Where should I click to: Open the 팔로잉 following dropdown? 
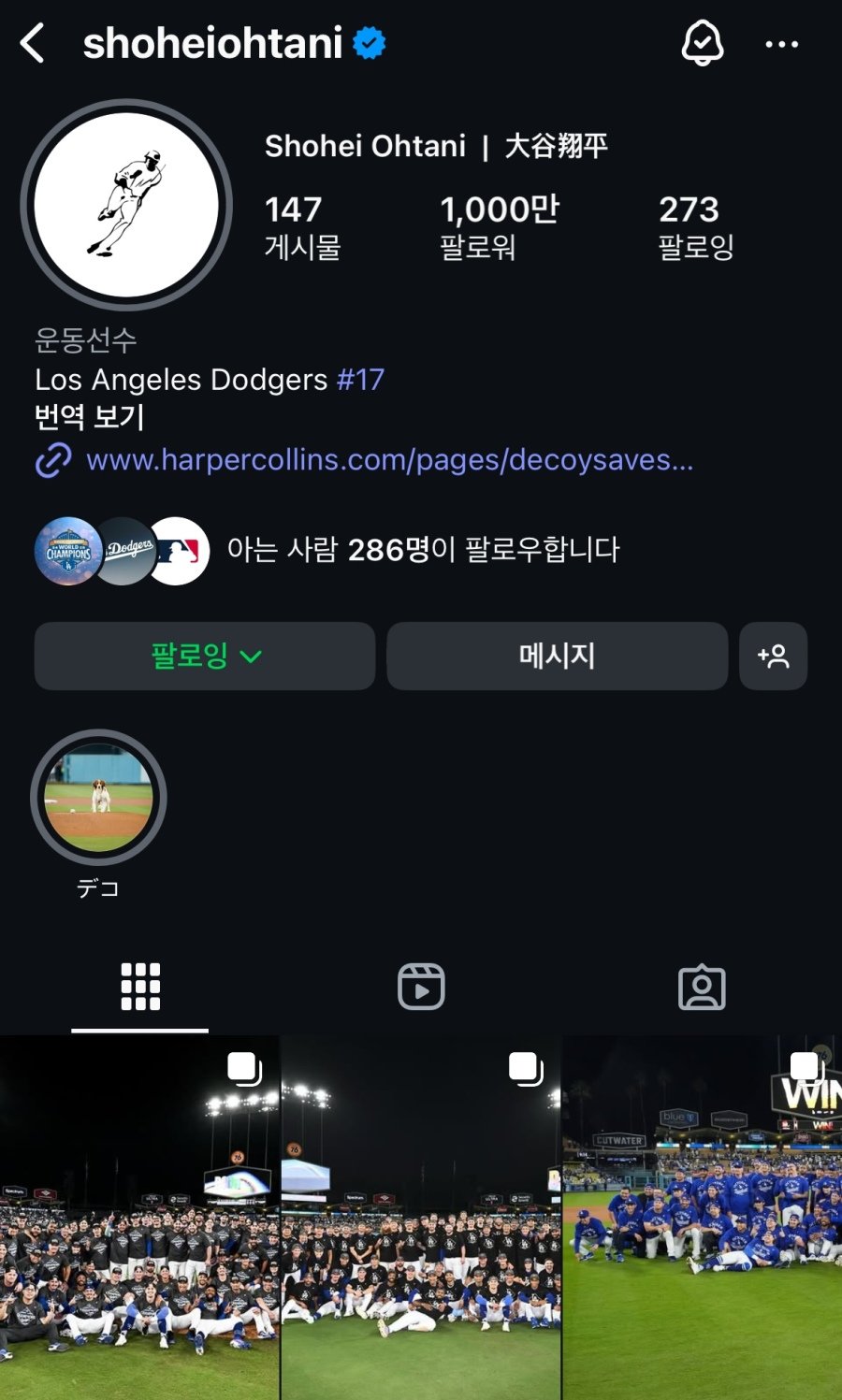(x=204, y=656)
